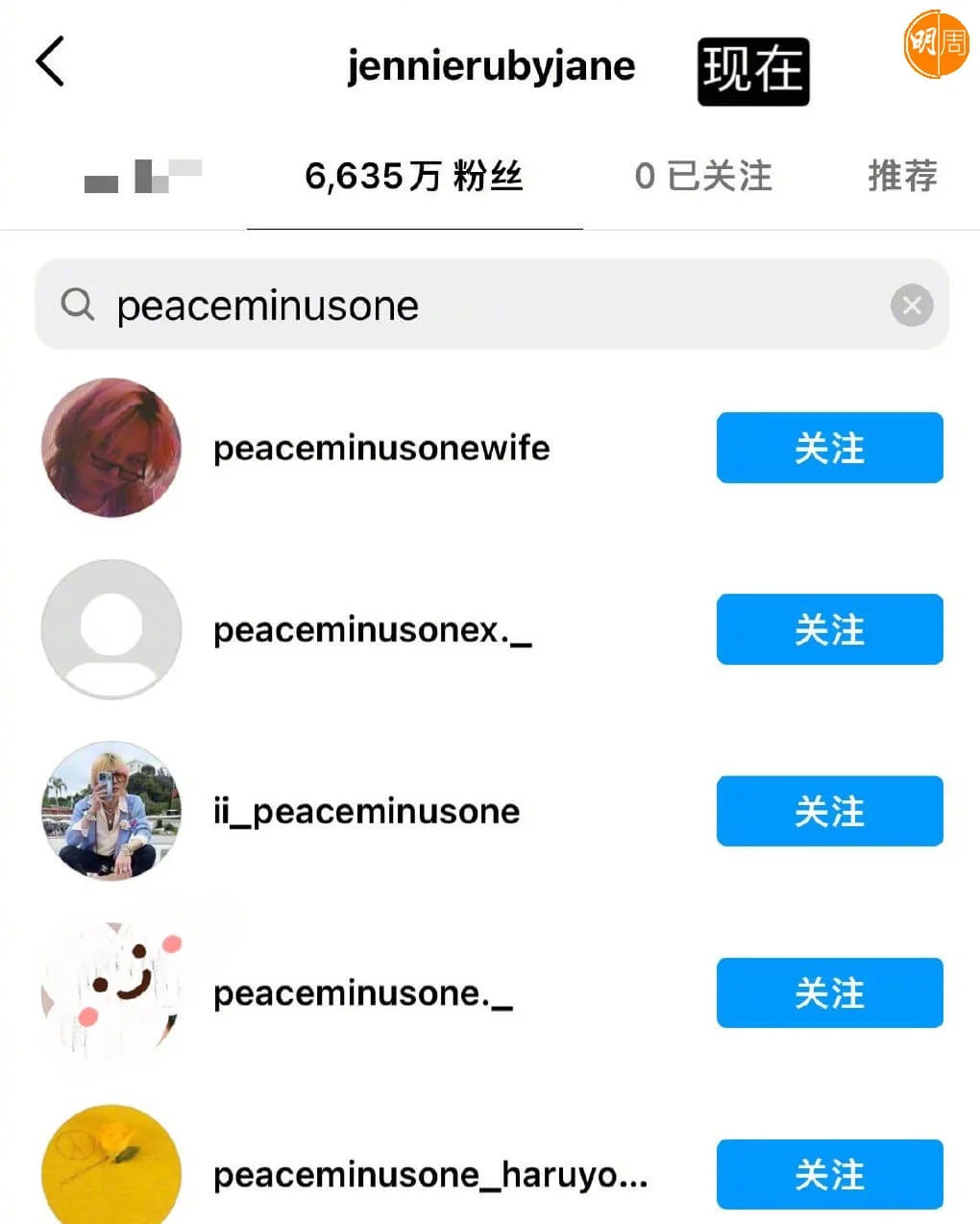Open peaceminusone._ profile
This screenshot has width=980, height=1224.
point(362,993)
